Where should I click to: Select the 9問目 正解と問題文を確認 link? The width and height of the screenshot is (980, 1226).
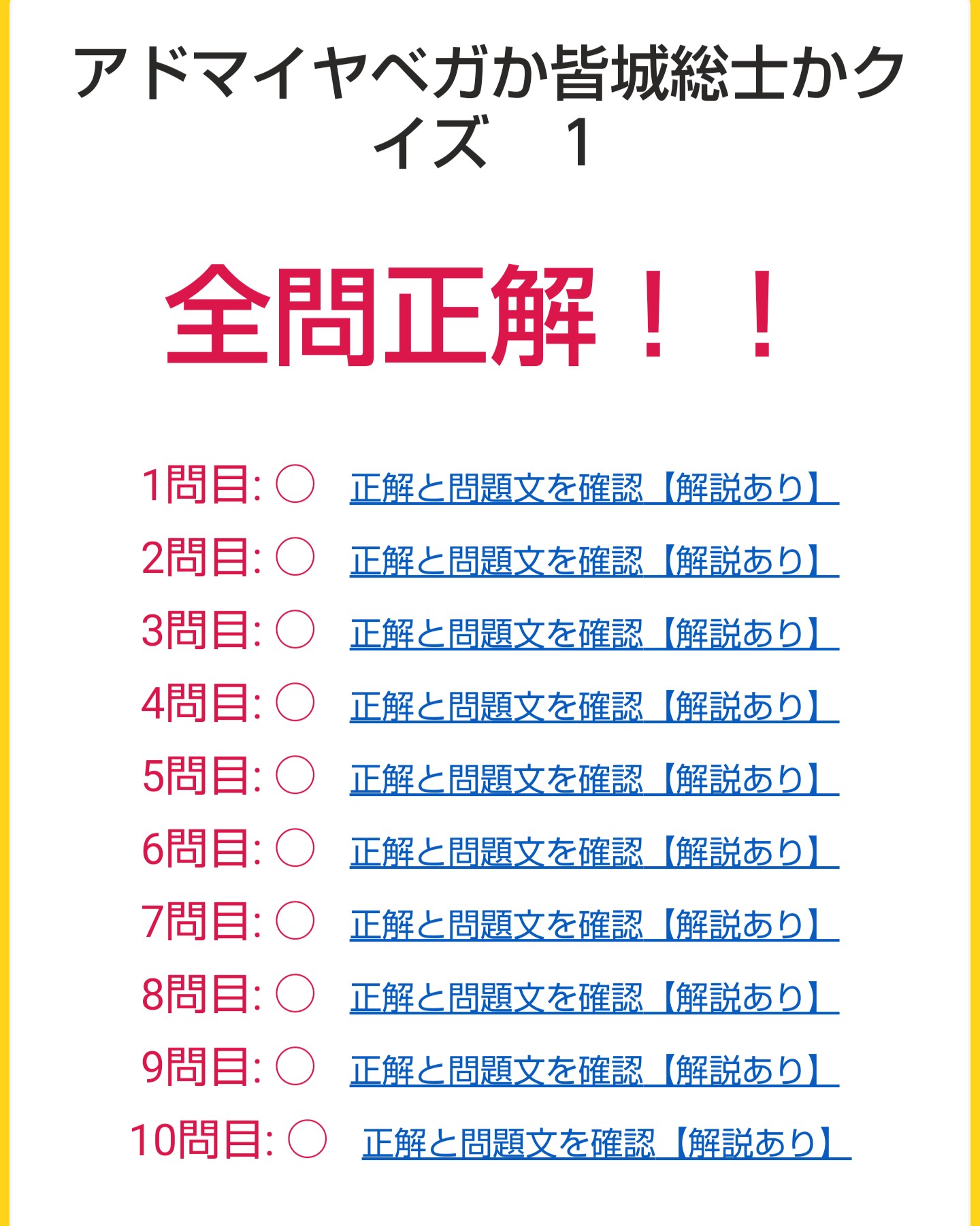[x=593, y=1070]
